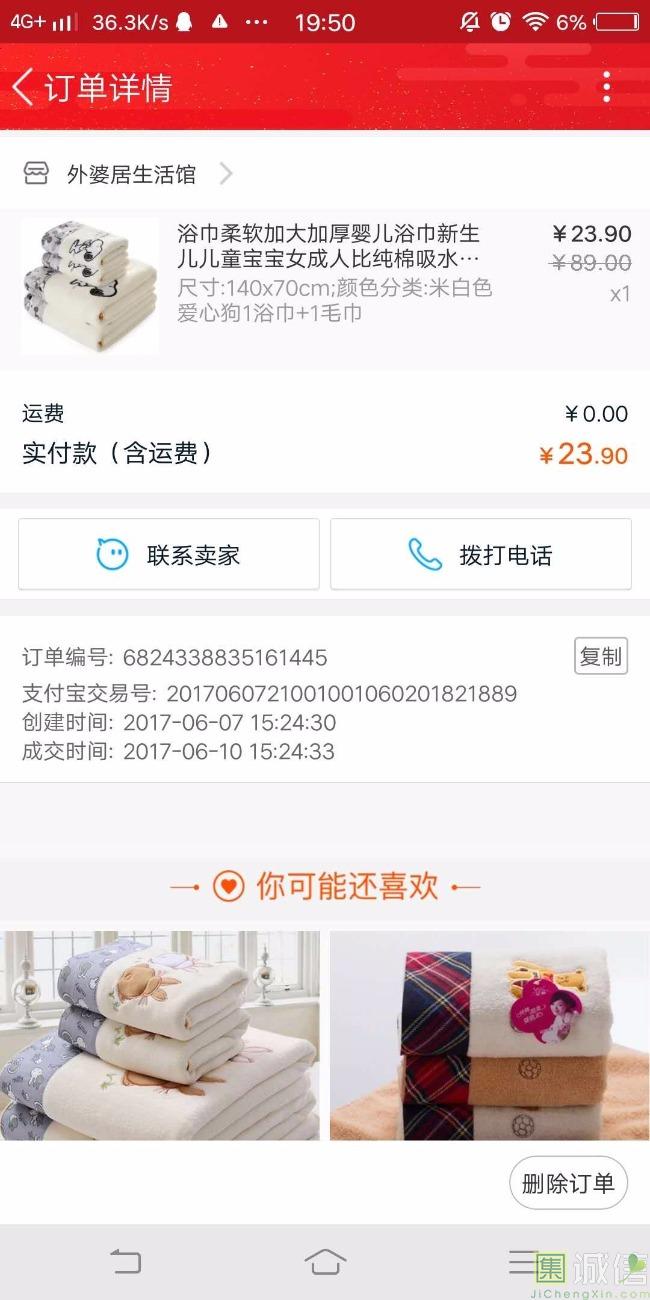Open the recommended rabbit-embroidered towel set
The image size is (650, 1300).
point(160,1035)
